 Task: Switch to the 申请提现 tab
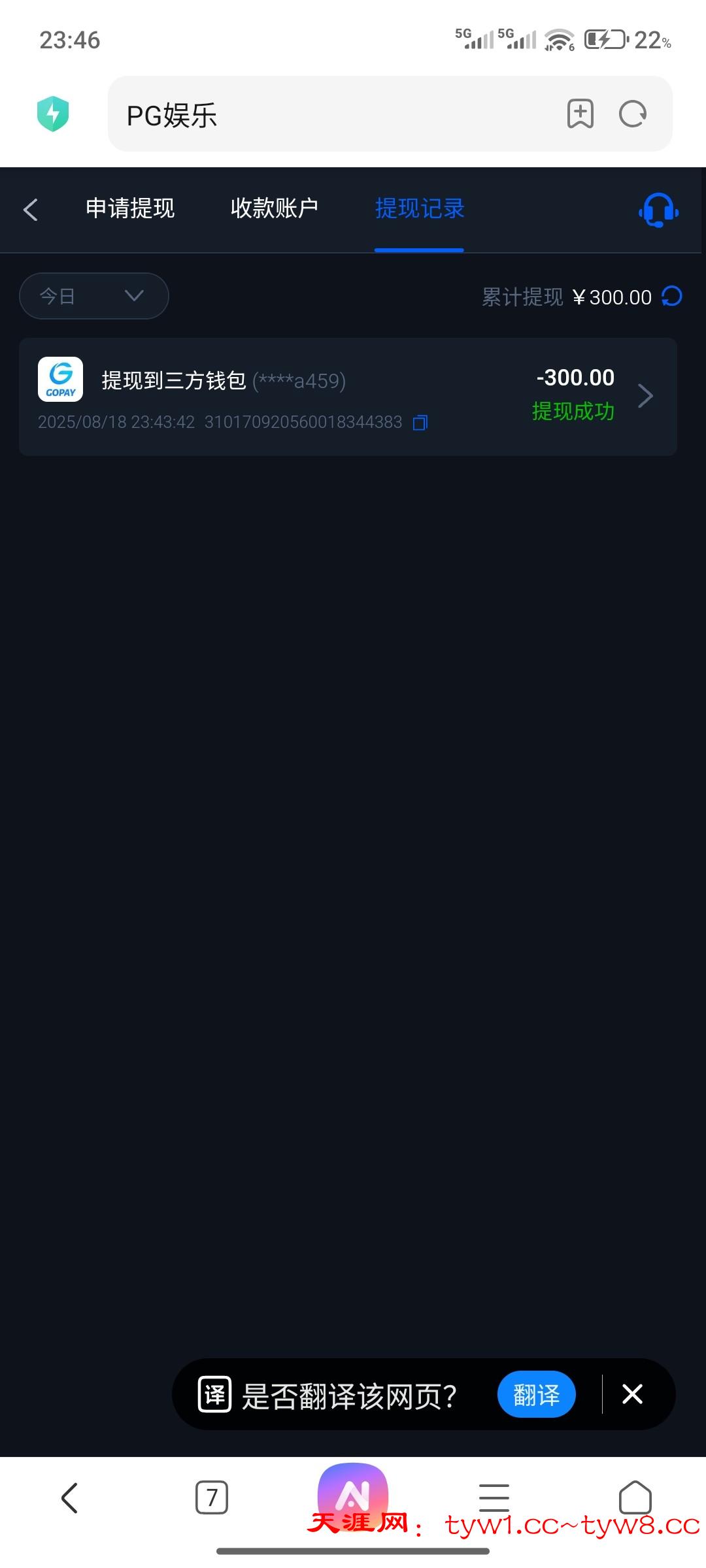tap(130, 208)
